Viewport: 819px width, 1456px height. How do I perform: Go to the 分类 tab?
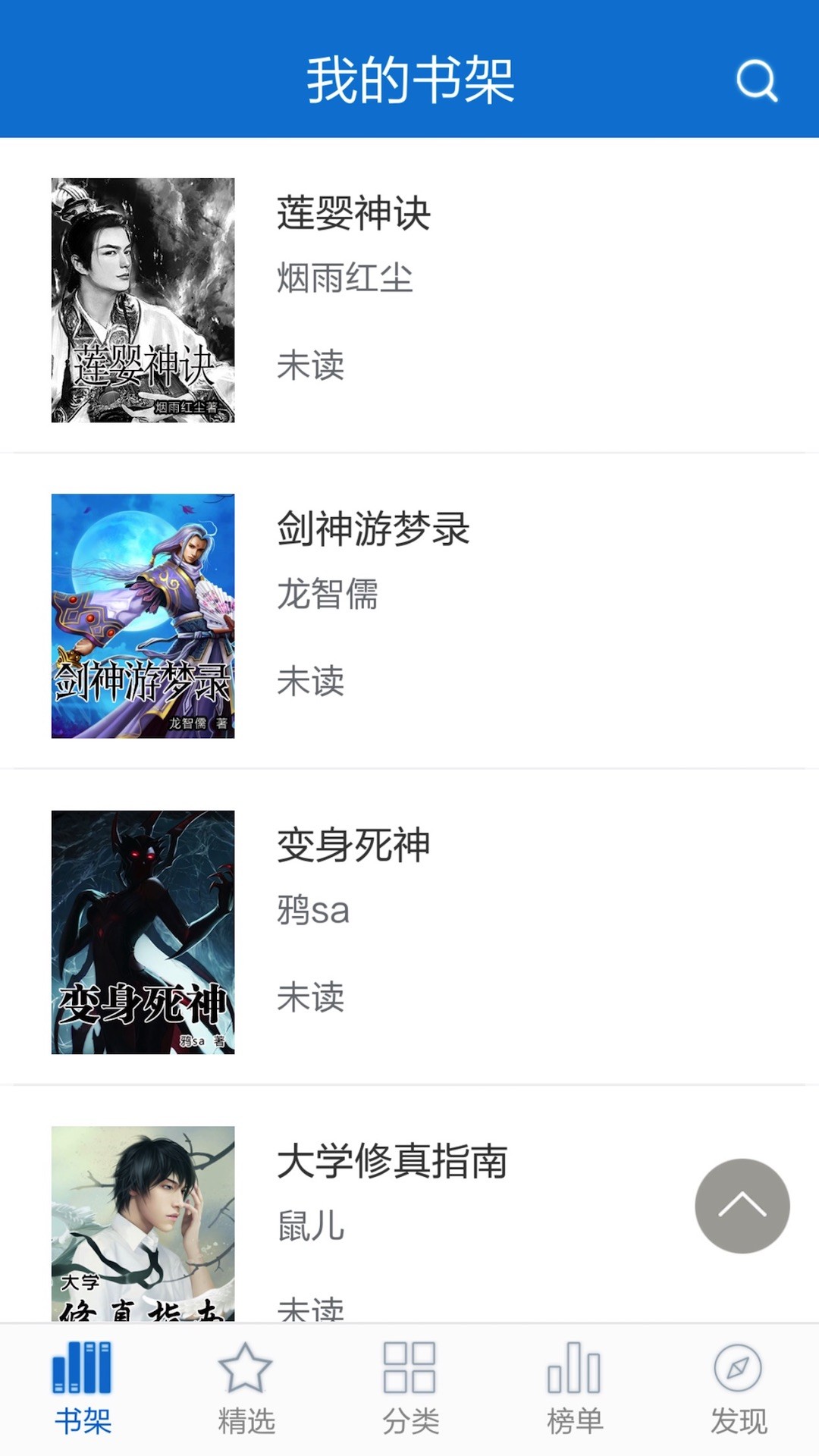click(x=409, y=1389)
